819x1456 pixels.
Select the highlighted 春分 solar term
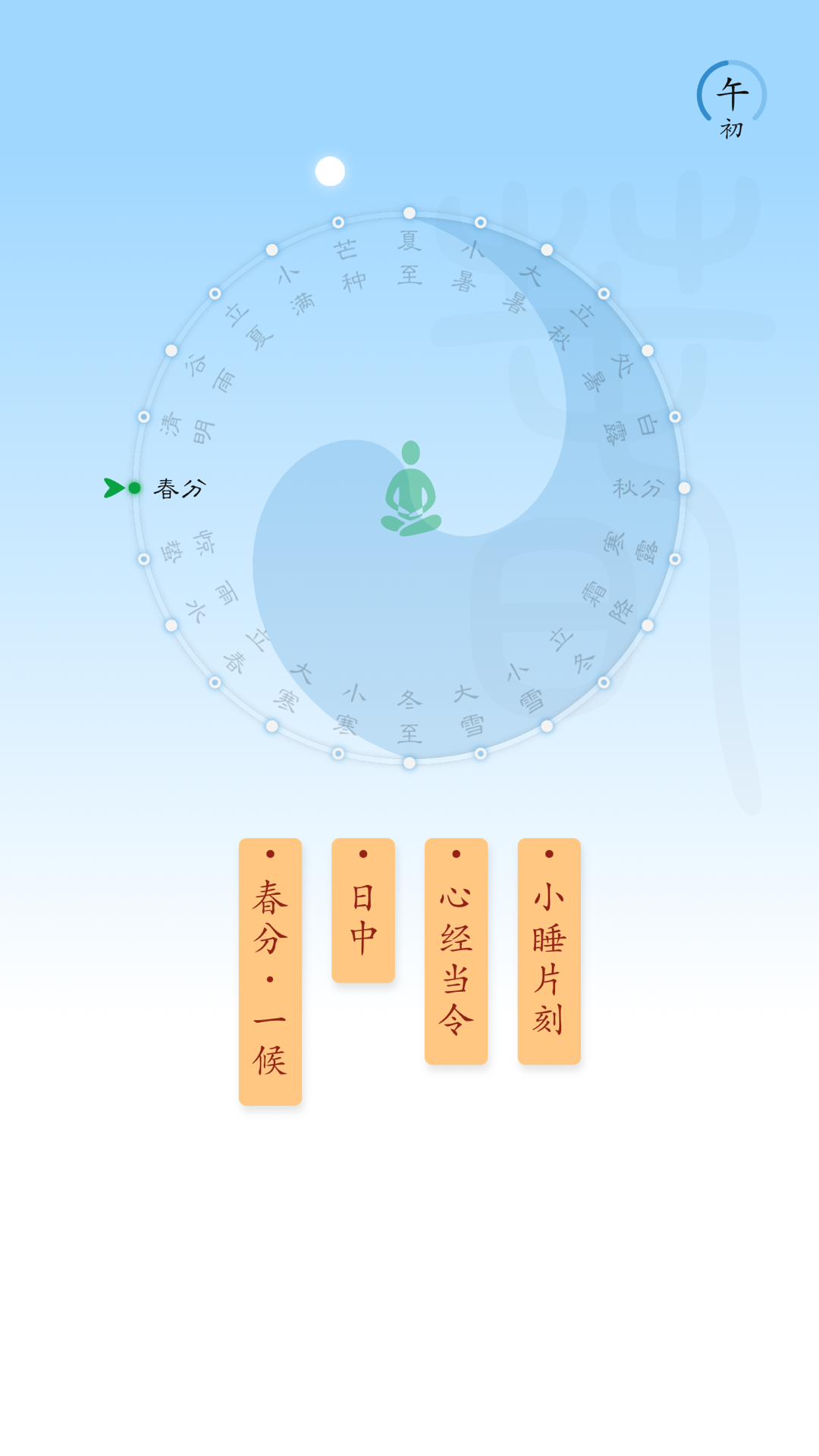(180, 488)
